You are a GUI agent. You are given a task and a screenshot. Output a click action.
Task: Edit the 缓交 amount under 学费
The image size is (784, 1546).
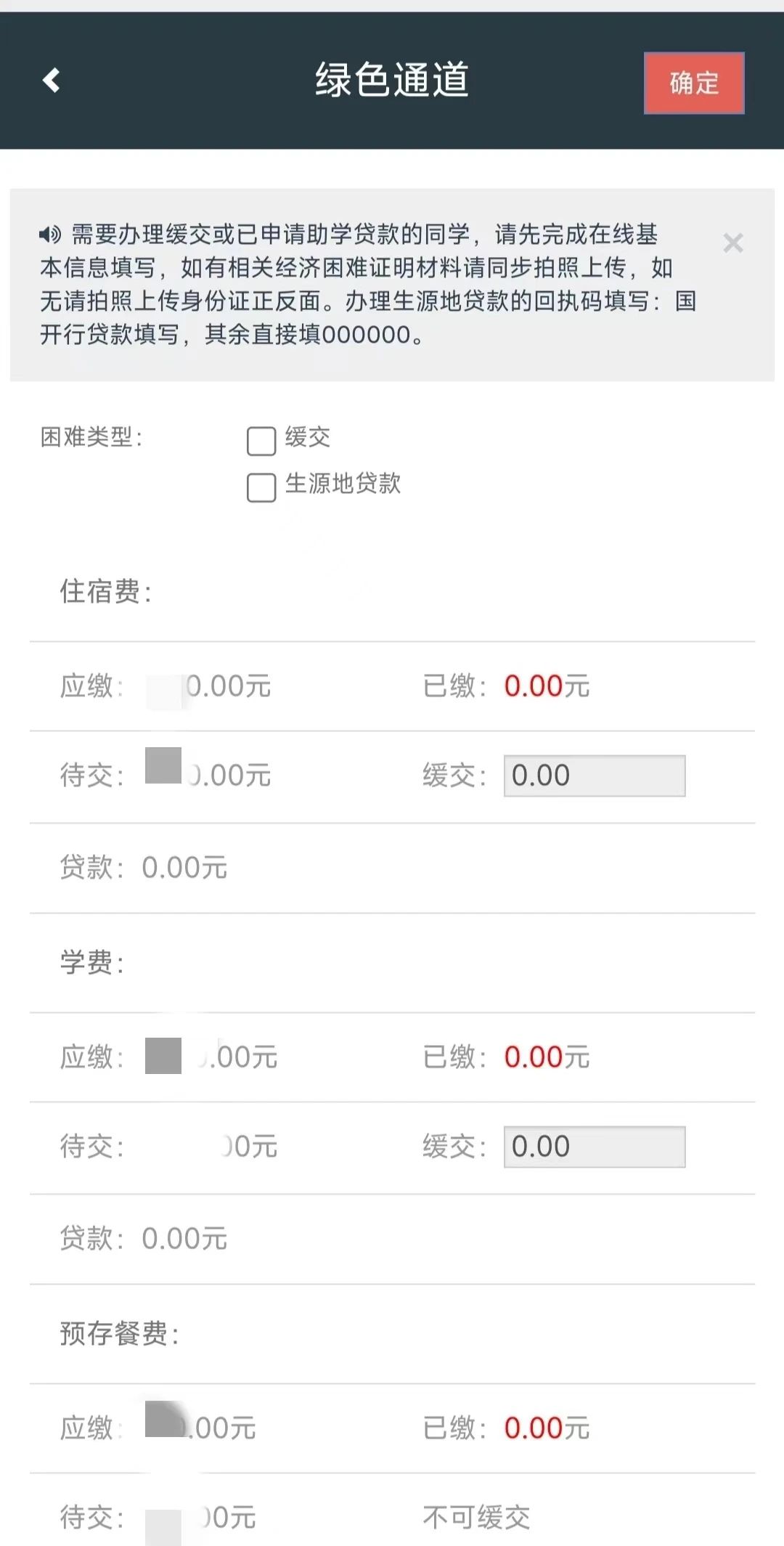594,1147
